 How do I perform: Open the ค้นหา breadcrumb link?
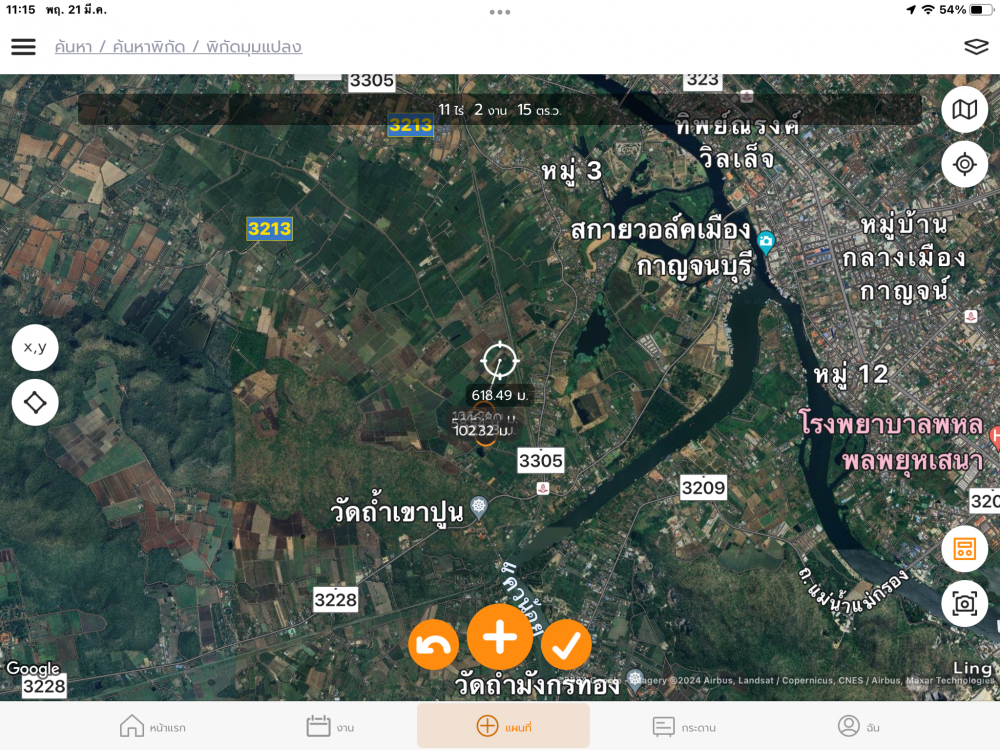click(73, 47)
